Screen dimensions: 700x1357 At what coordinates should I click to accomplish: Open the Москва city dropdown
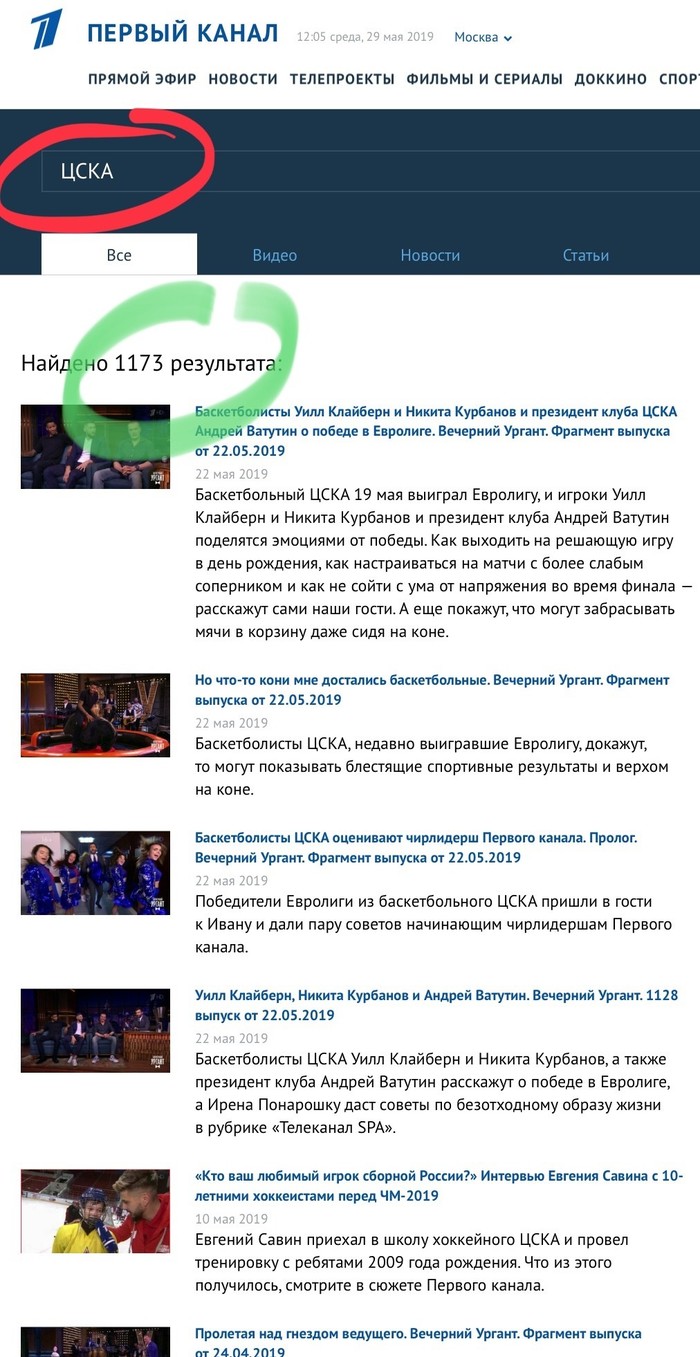[483, 37]
